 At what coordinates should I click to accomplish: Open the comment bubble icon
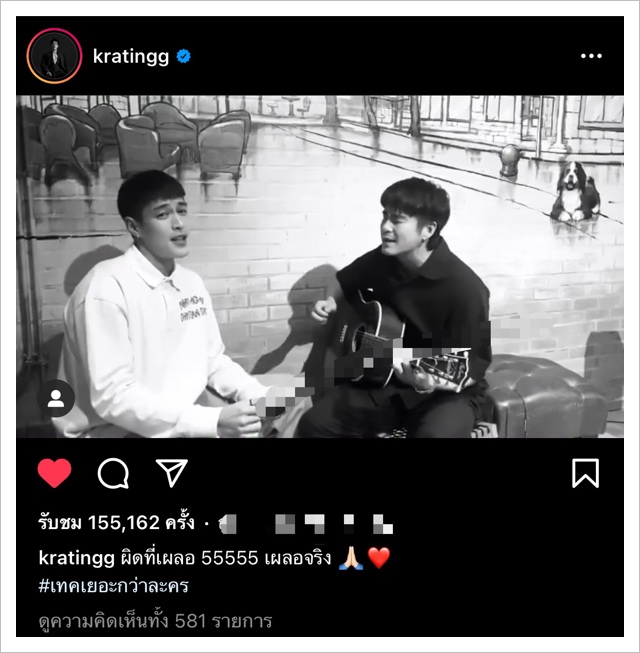coord(113,473)
